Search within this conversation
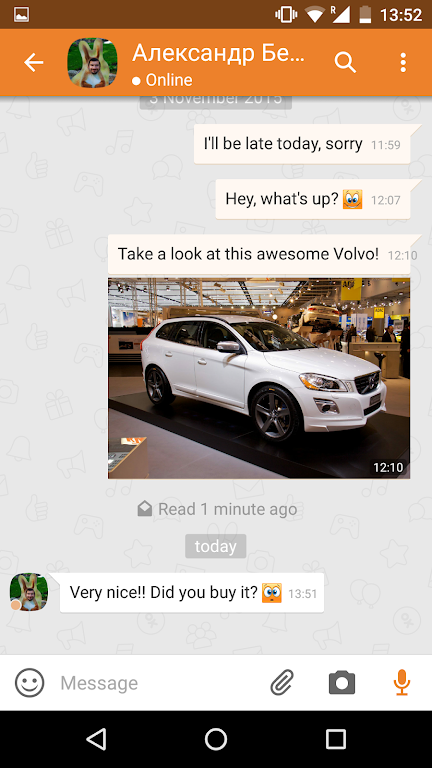This screenshot has width=432, height=768. [345, 63]
